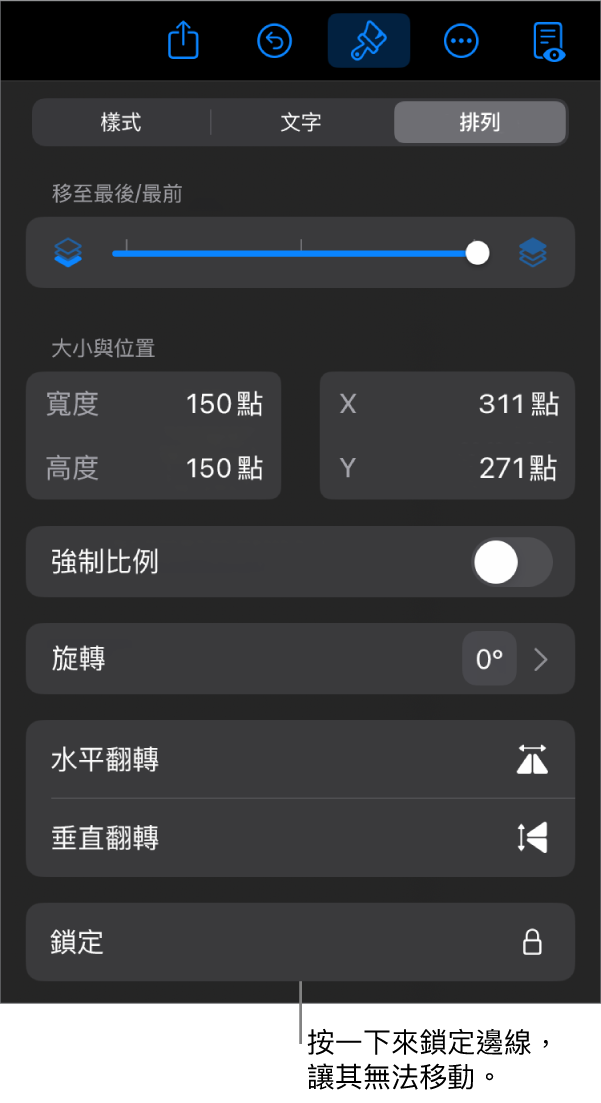601x1103 pixels.
Task: Tap the share icon in toolbar
Action: tap(184, 41)
